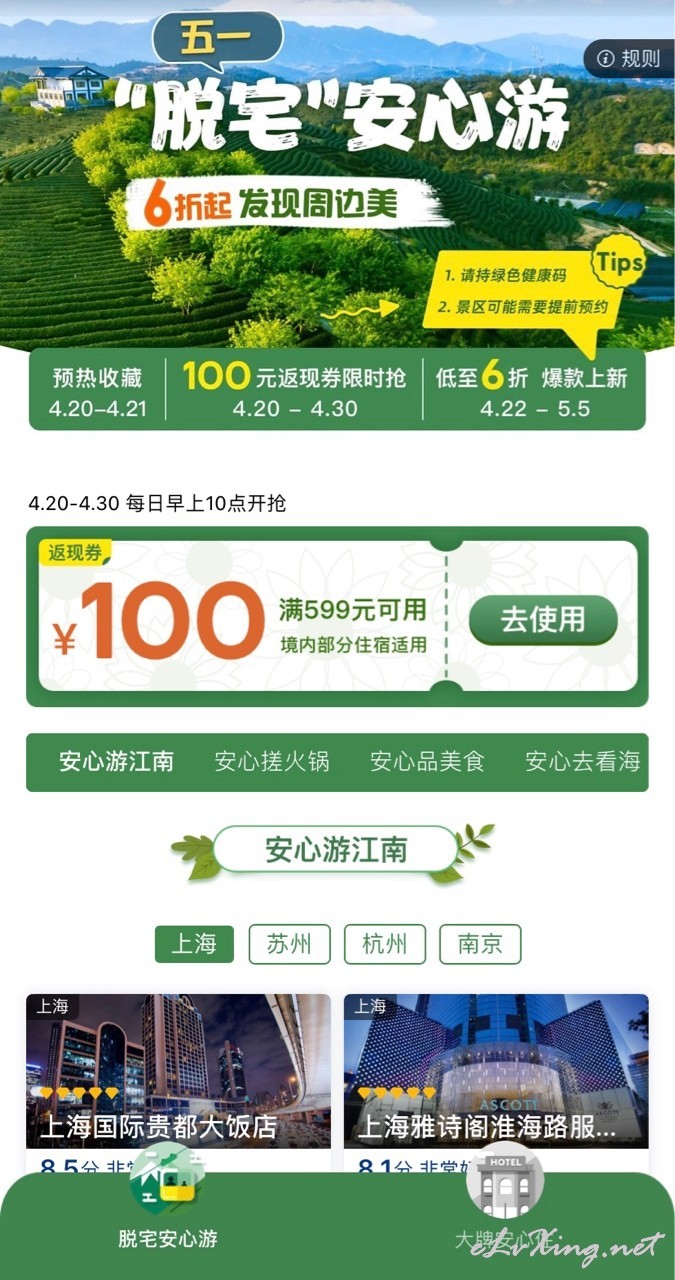Viewport: 675px width, 1280px height.
Task: Select the 上海 city chip
Action: click(194, 944)
